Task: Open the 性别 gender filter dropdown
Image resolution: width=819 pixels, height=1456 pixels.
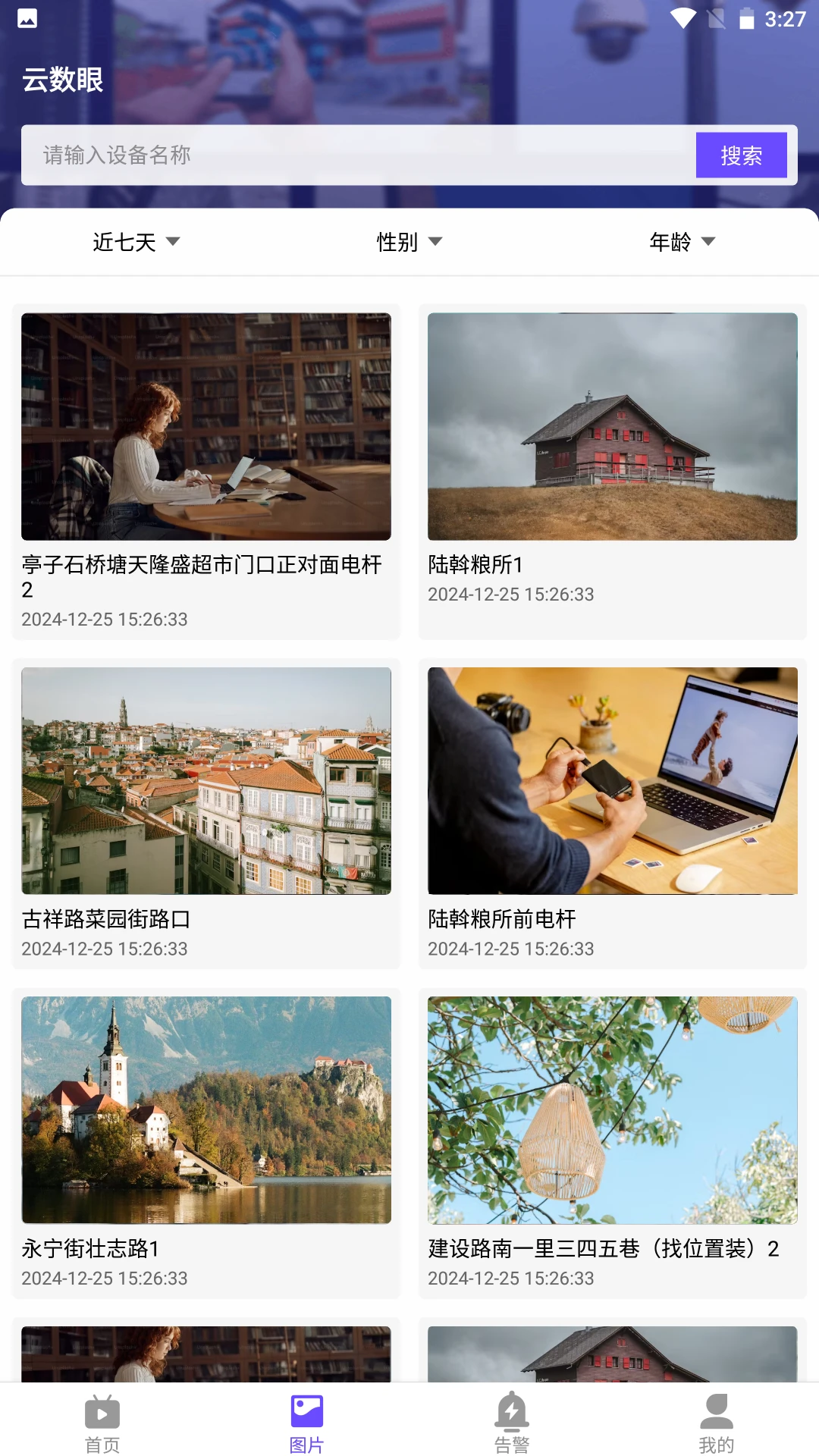Action: pyautogui.click(x=409, y=241)
